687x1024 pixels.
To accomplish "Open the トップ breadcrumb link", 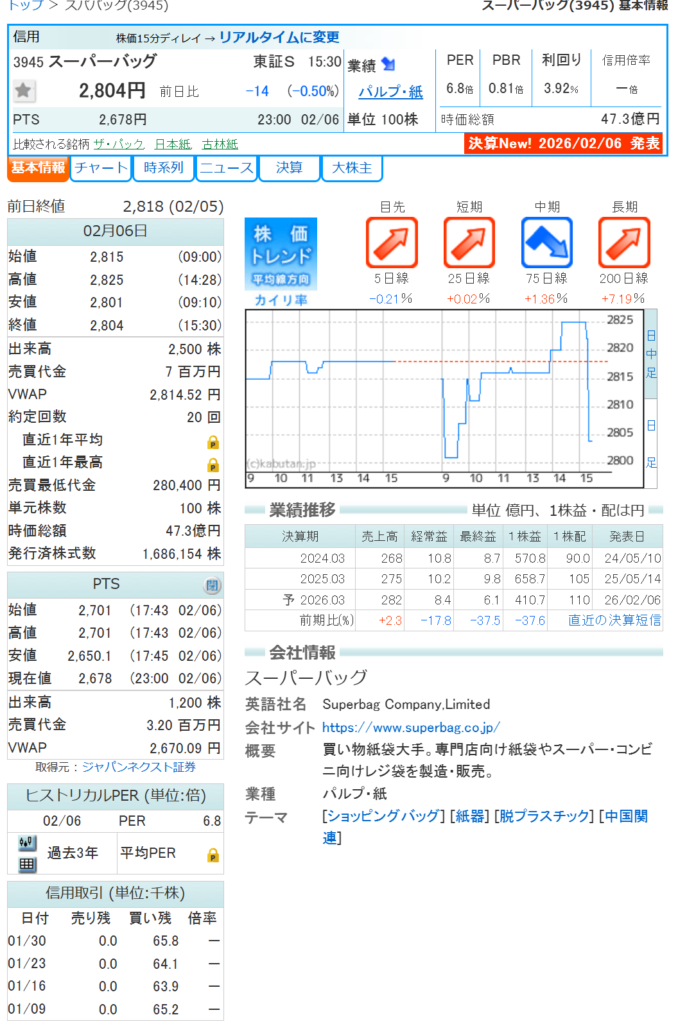I will pos(25,5).
